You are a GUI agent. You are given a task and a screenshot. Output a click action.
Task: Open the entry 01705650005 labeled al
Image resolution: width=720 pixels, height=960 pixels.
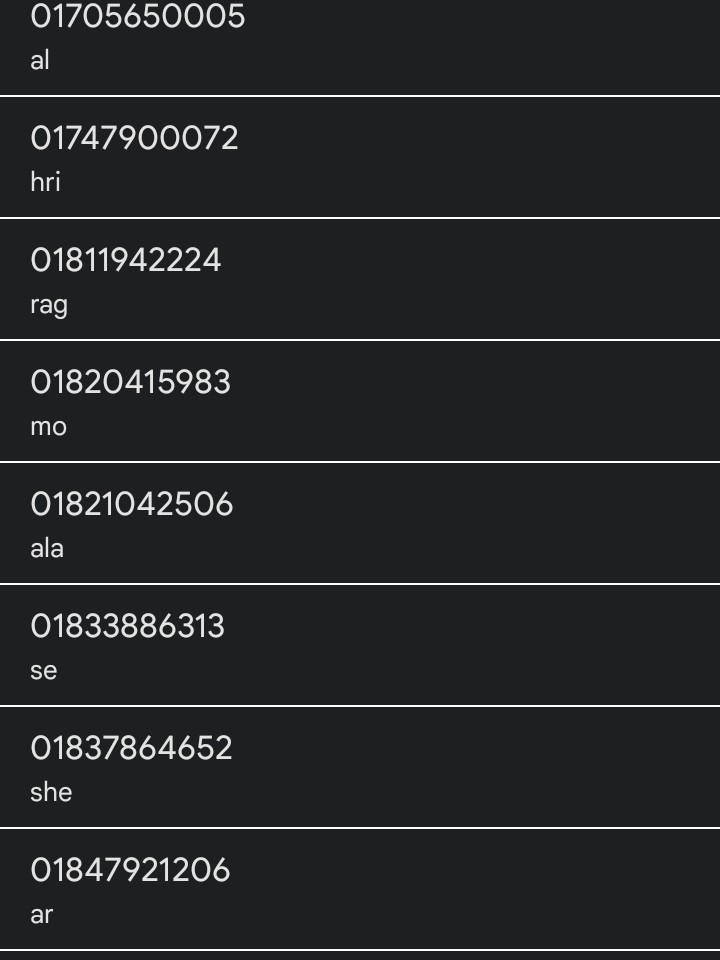[360, 40]
